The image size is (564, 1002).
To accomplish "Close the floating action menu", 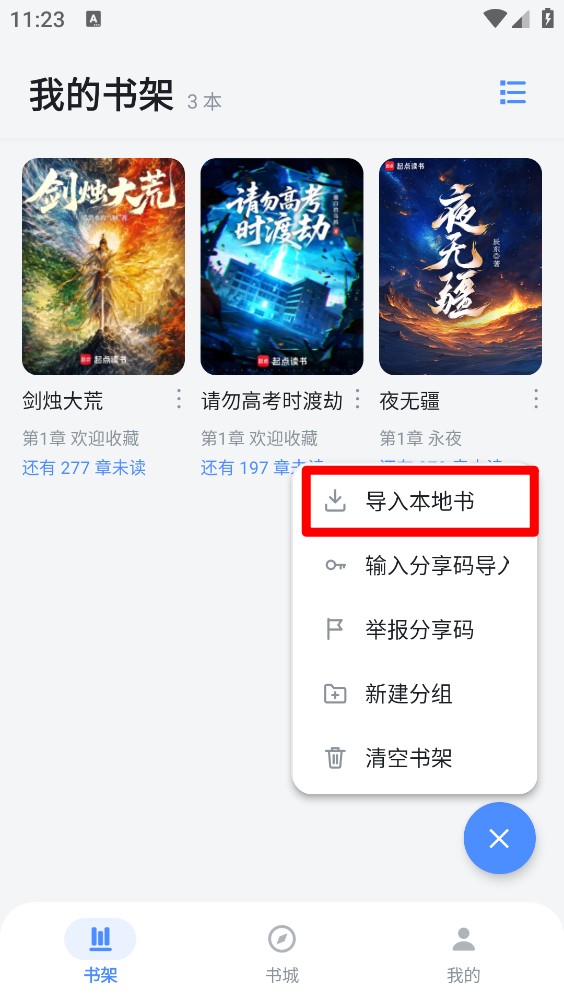I will click(499, 838).
